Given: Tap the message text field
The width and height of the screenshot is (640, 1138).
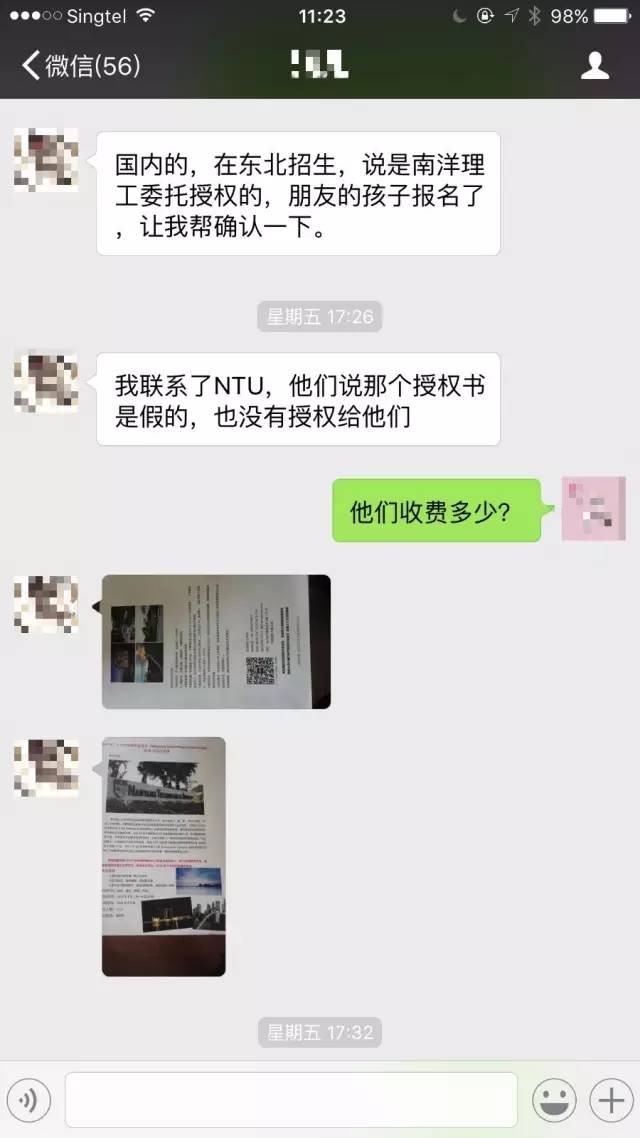Looking at the screenshot, I should tap(291, 1100).
